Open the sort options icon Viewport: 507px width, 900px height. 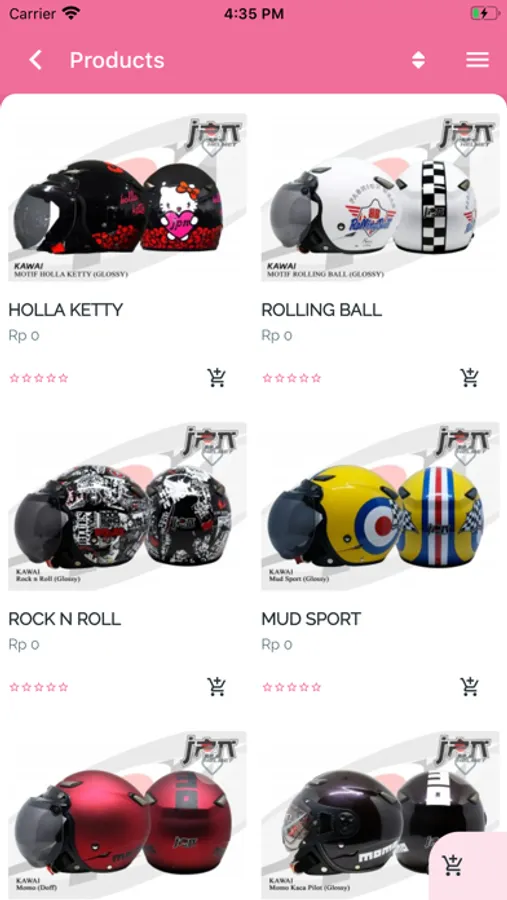419,60
